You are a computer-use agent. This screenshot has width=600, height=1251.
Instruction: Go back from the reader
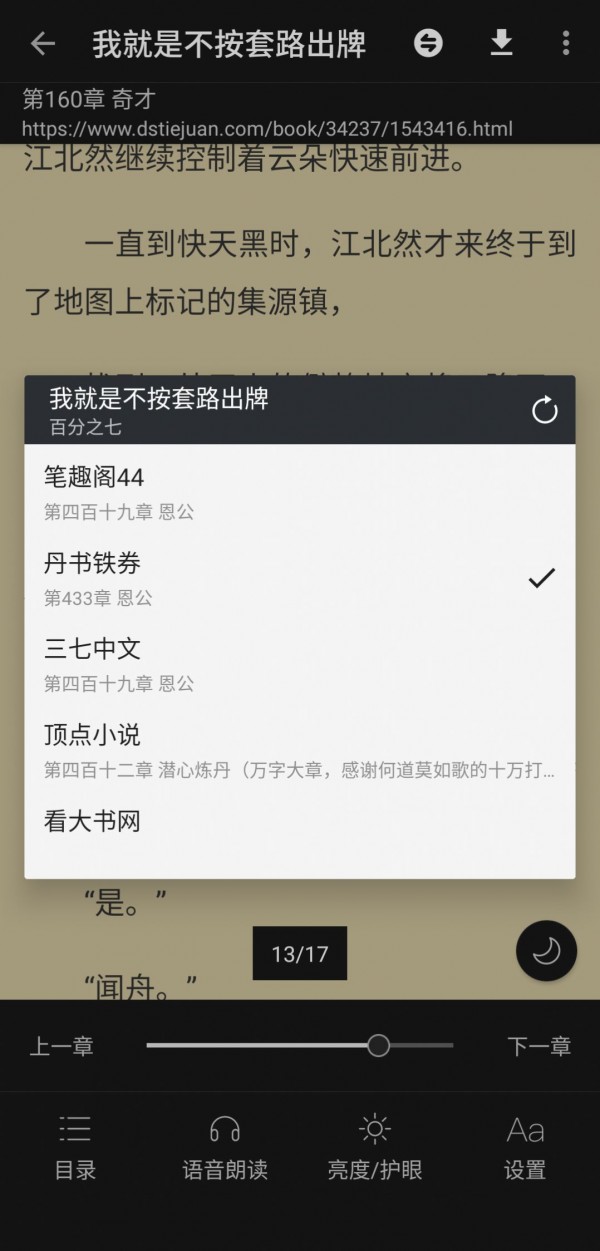pos(42,43)
